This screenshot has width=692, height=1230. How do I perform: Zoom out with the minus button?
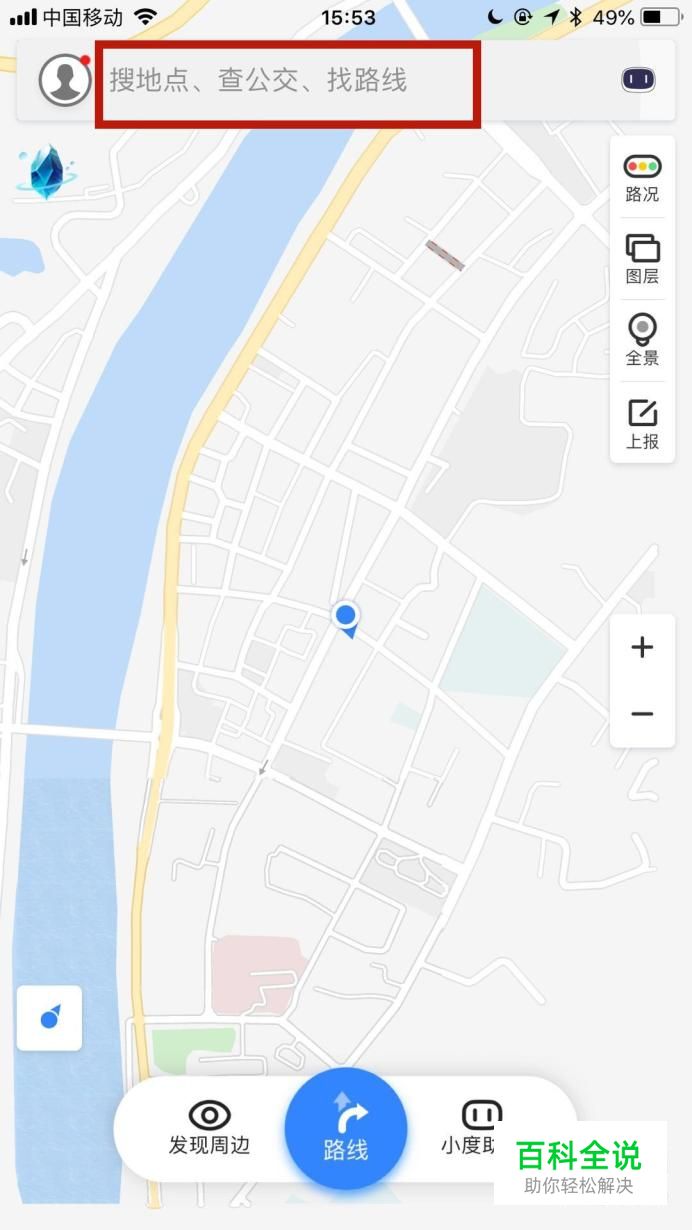[642, 714]
